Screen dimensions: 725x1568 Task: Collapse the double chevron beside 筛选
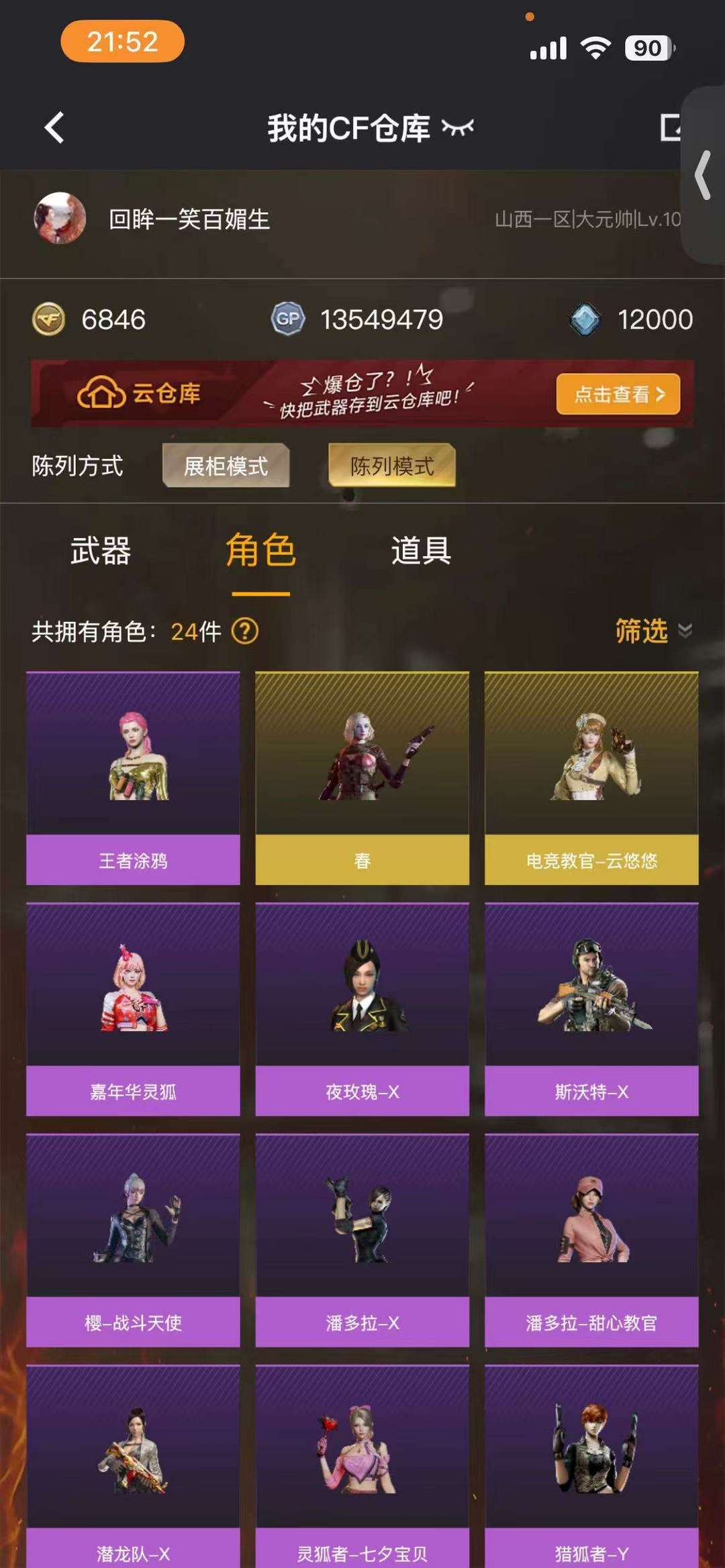683,631
